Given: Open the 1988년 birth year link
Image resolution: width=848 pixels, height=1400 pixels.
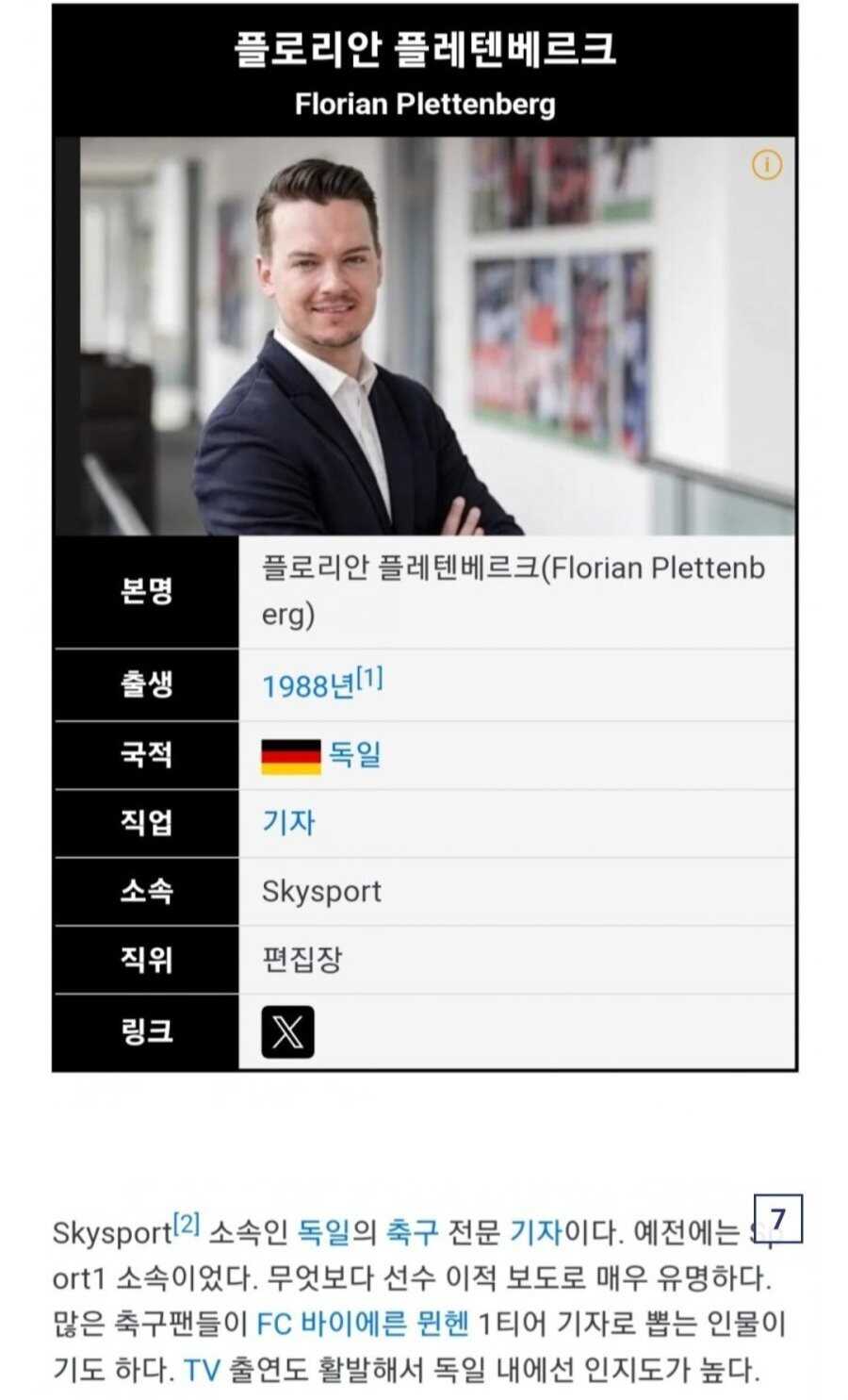Looking at the screenshot, I should coord(307,686).
